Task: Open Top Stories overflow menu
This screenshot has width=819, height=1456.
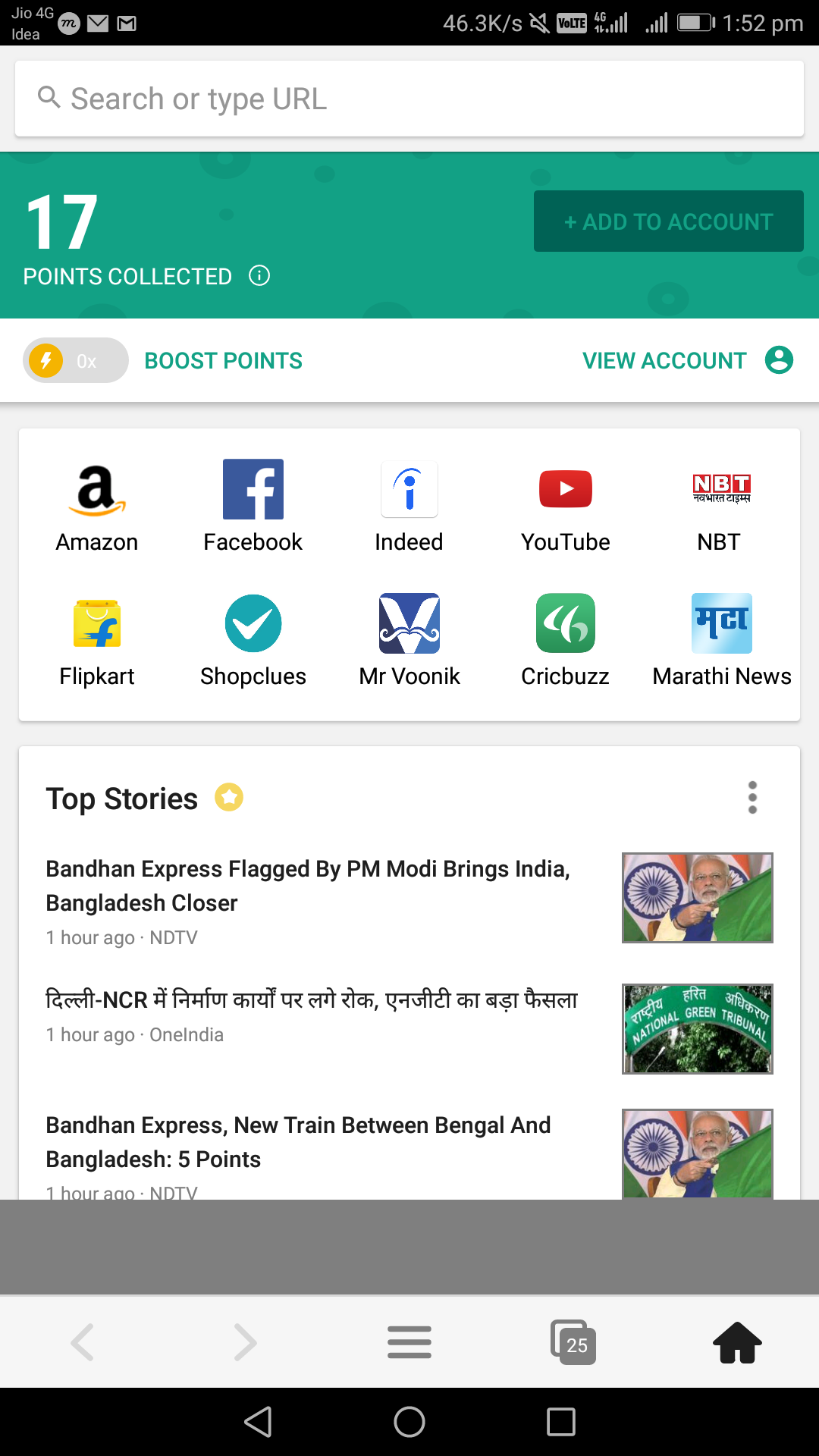Action: [x=752, y=798]
